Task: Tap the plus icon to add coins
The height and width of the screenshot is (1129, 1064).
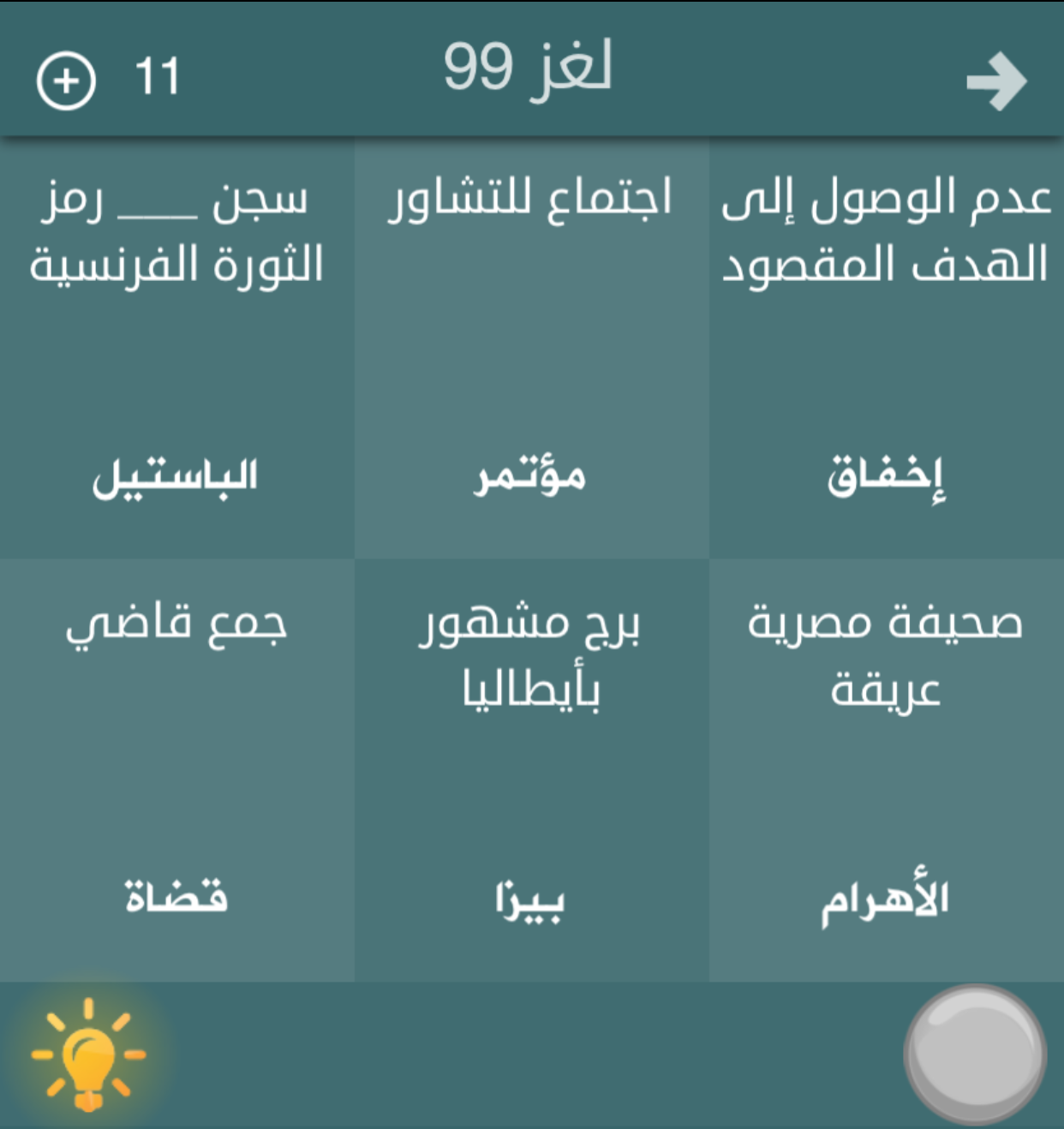Action: click(x=66, y=81)
